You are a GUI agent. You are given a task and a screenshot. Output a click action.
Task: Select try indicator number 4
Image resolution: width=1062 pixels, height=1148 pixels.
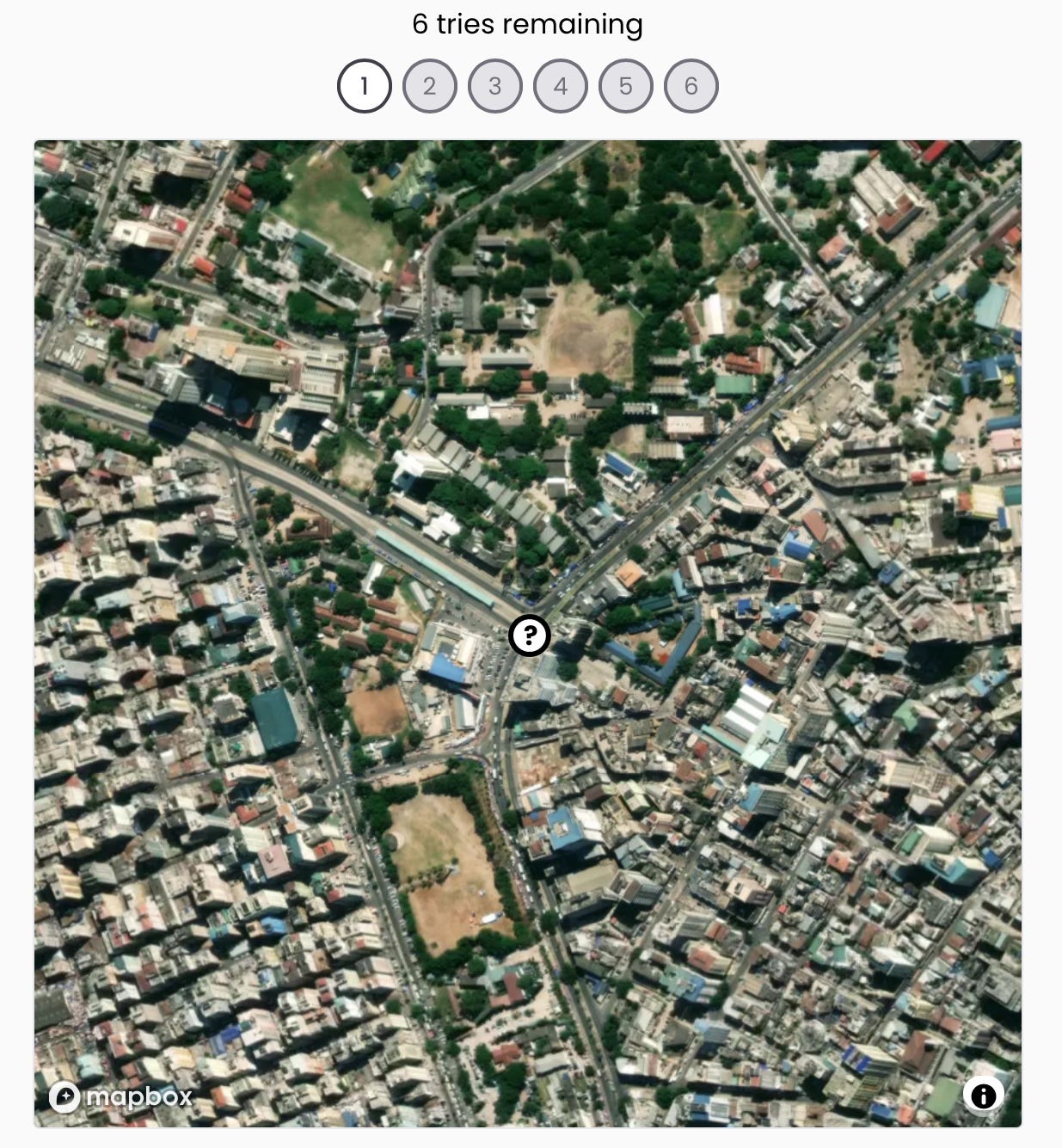561,86
